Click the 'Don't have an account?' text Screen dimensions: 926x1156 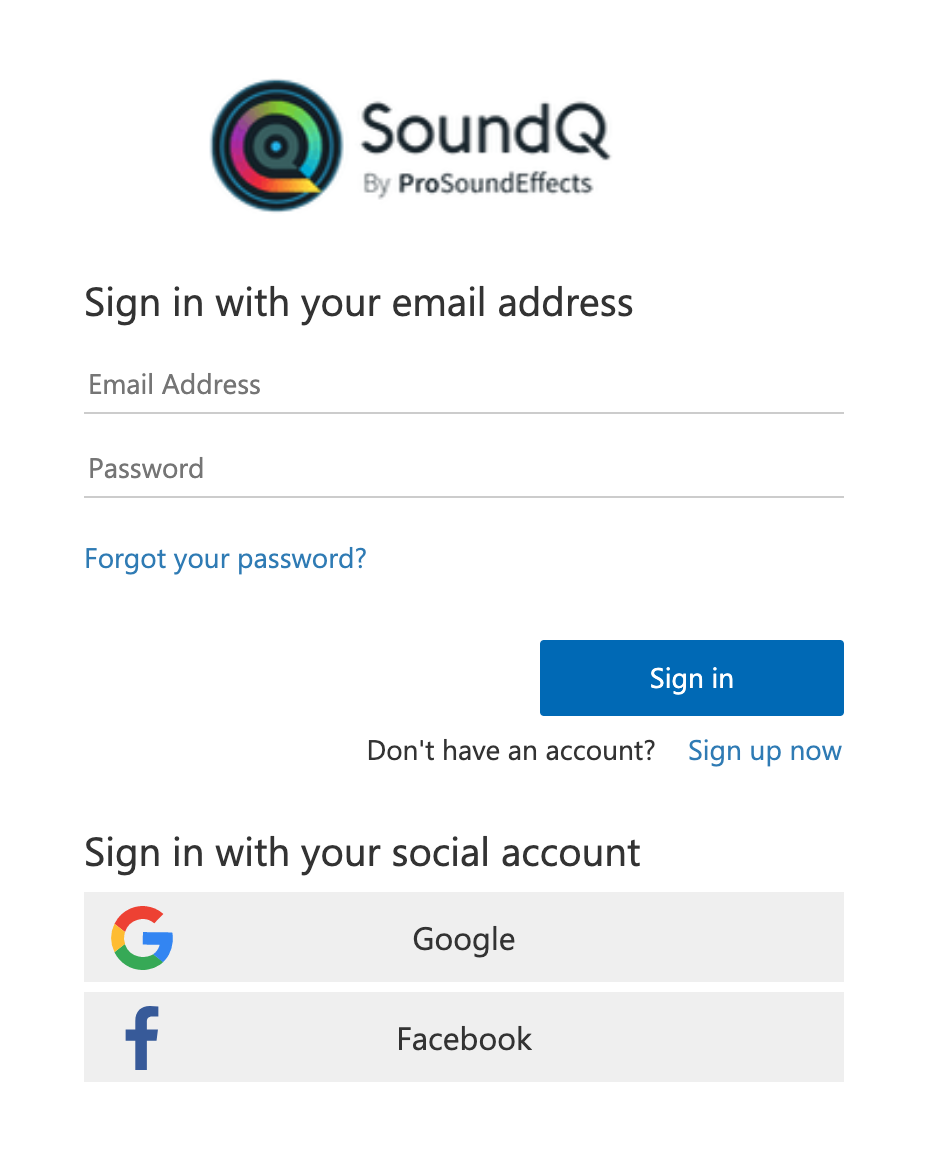coord(511,750)
